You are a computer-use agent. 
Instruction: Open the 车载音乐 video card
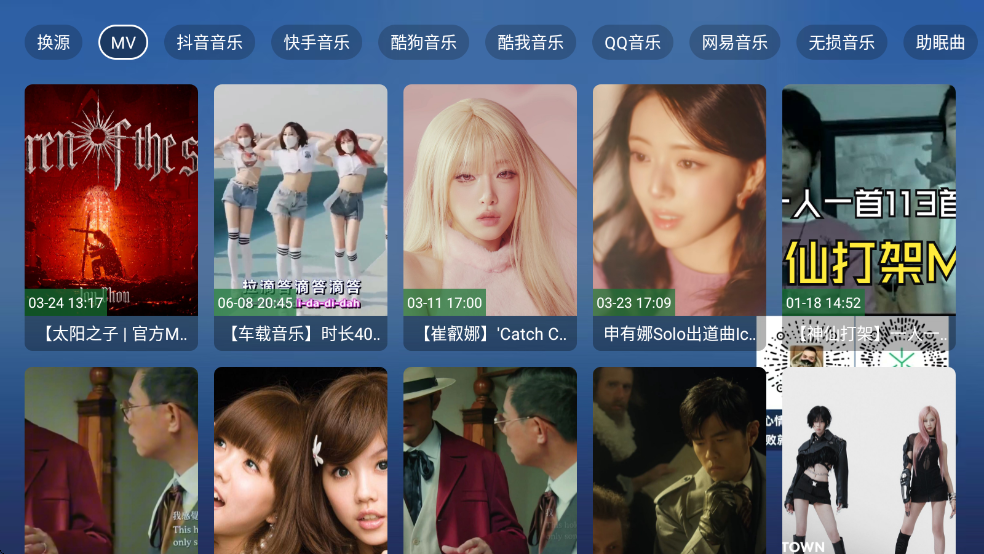(x=300, y=216)
